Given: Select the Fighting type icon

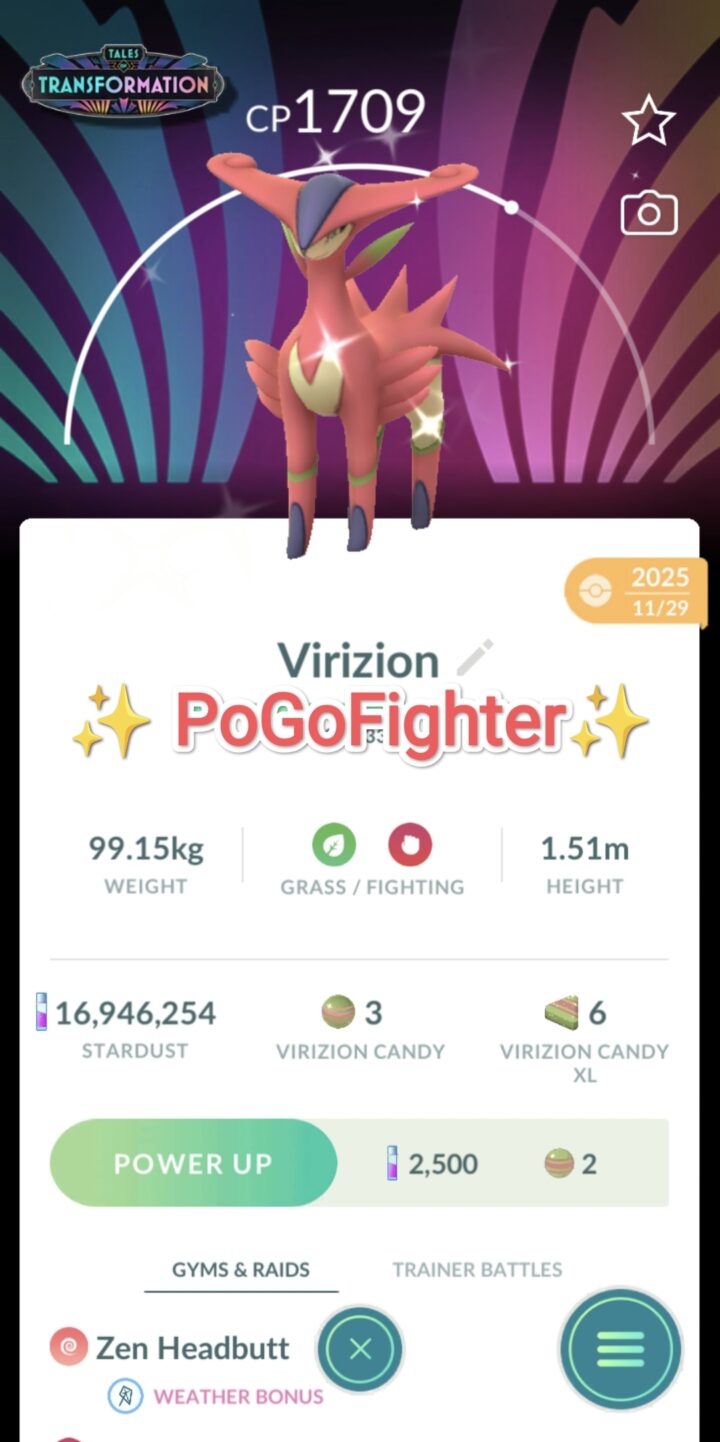Looking at the screenshot, I should click(411, 845).
